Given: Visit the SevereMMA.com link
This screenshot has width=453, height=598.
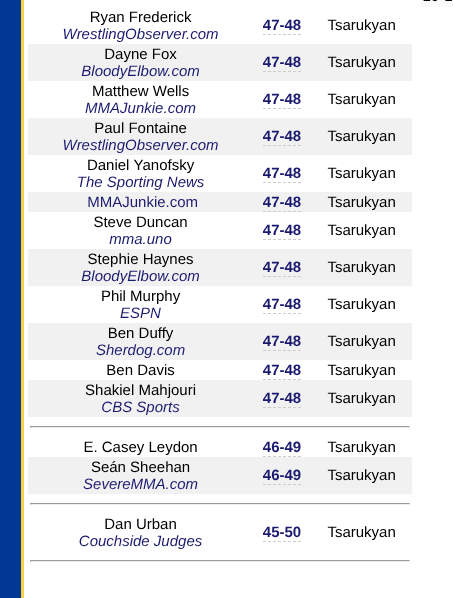Looking at the screenshot, I should coord(140,484).
